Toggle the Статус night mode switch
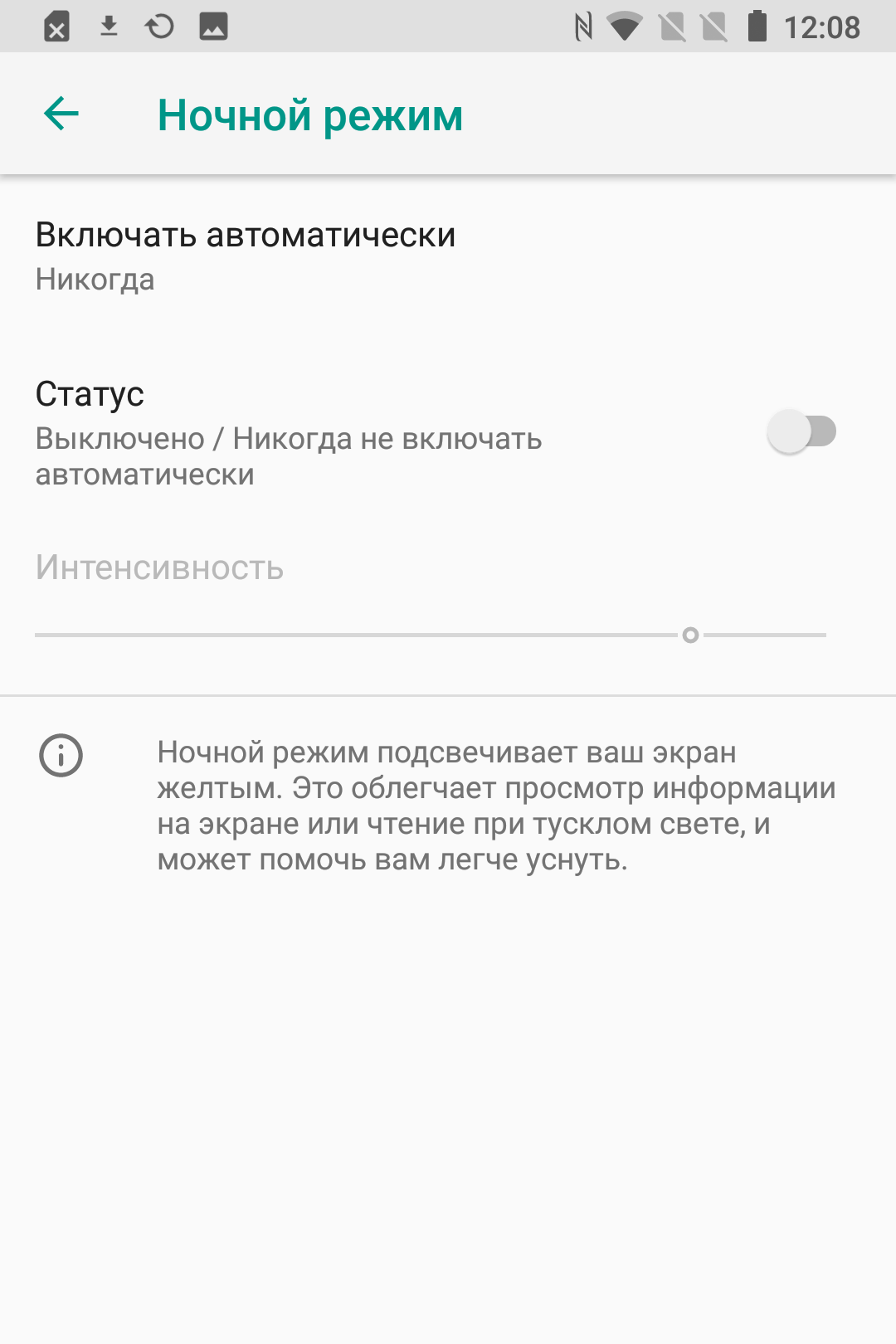The image size is (896, 1344). [x=801, y=432]
